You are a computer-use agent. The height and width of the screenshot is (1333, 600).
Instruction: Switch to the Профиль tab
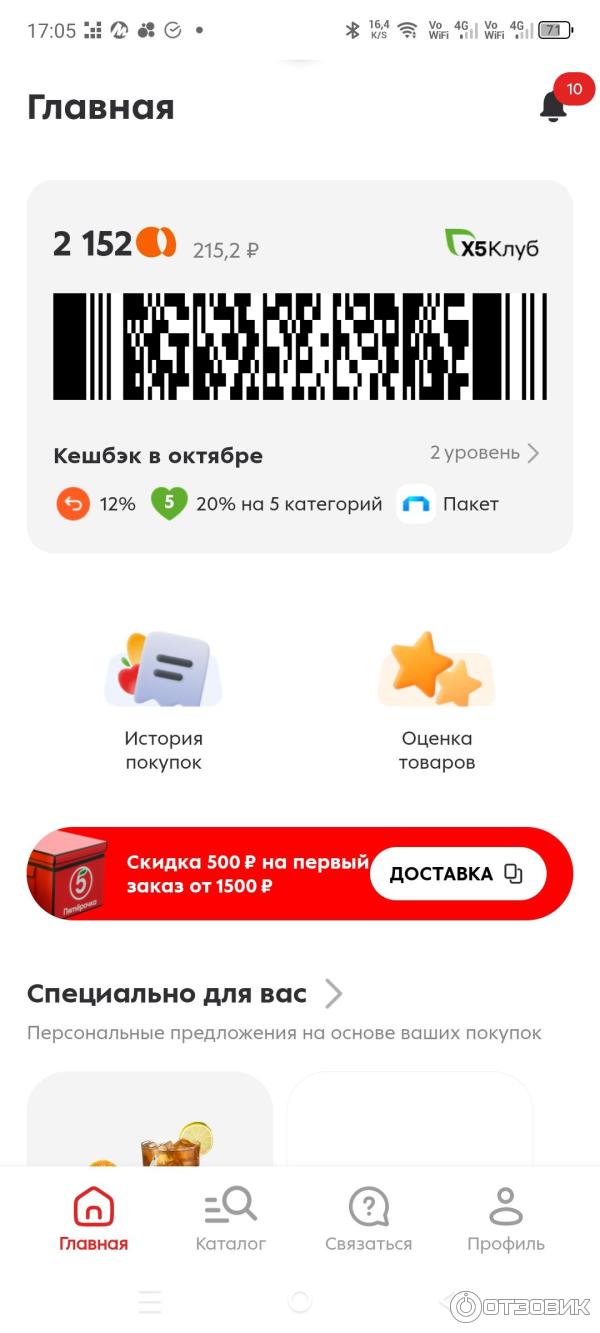pyautogui.click(x=506, y=1219)
